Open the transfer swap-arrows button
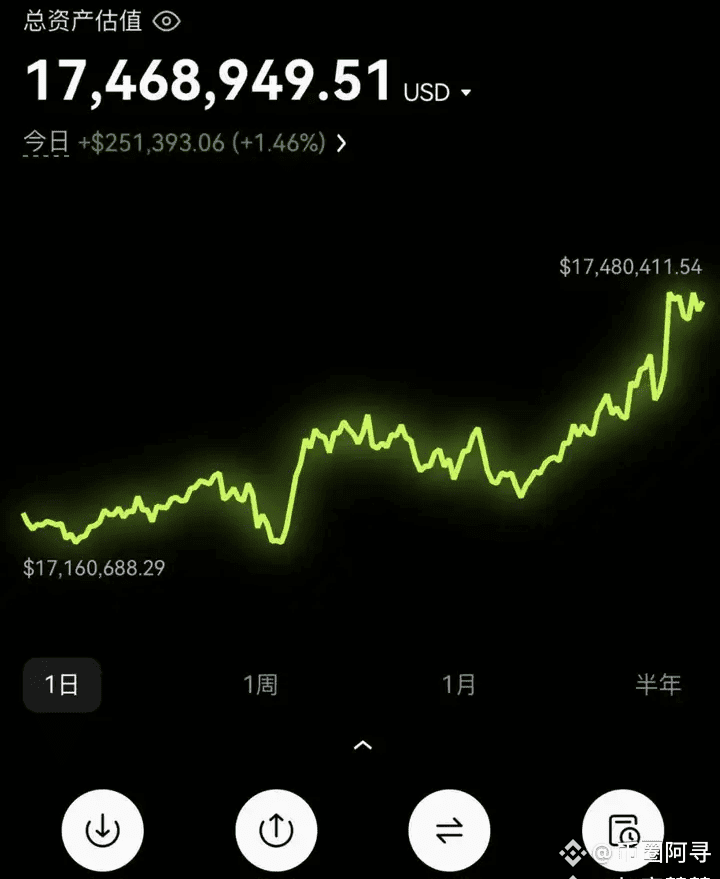The width and height of the screenshot is (720, 879). click(x=449, y=830)
